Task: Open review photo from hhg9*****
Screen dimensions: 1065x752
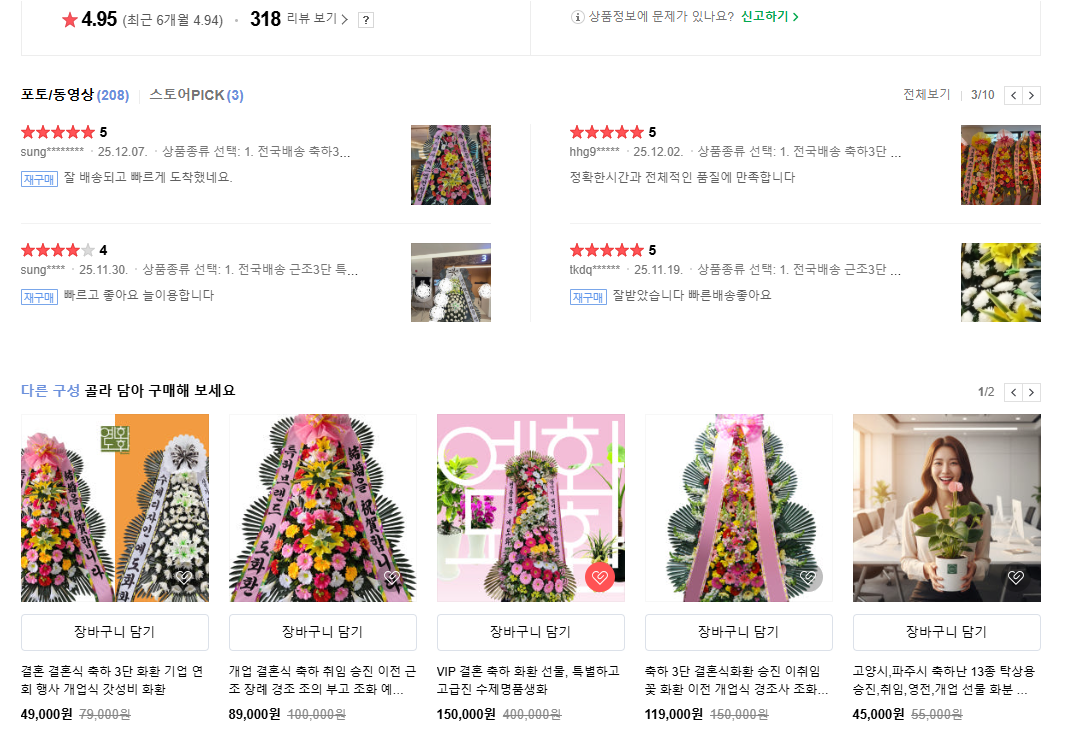Action: tap(1000, 165)
